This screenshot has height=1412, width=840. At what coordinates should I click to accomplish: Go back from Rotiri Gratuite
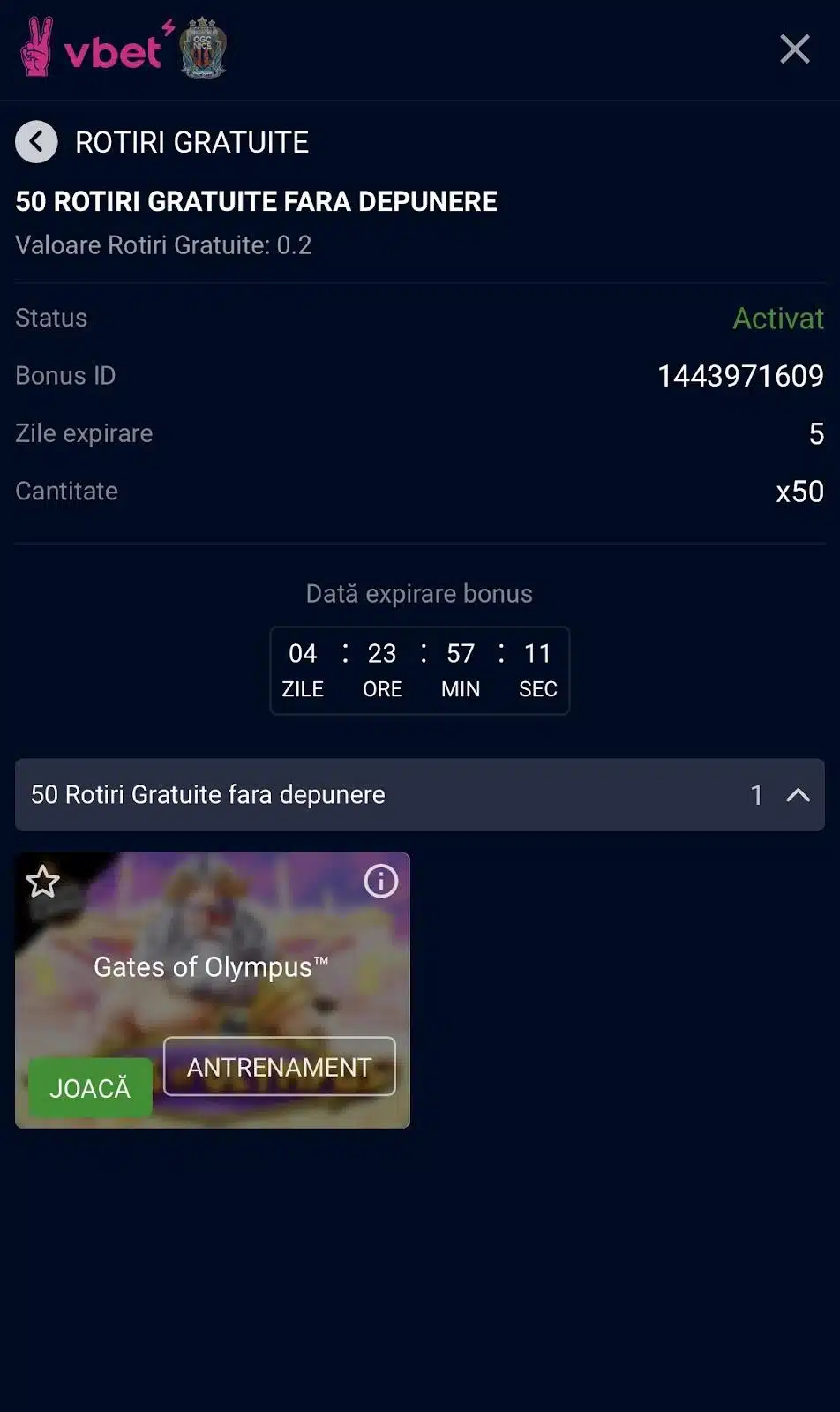[36, 142]
